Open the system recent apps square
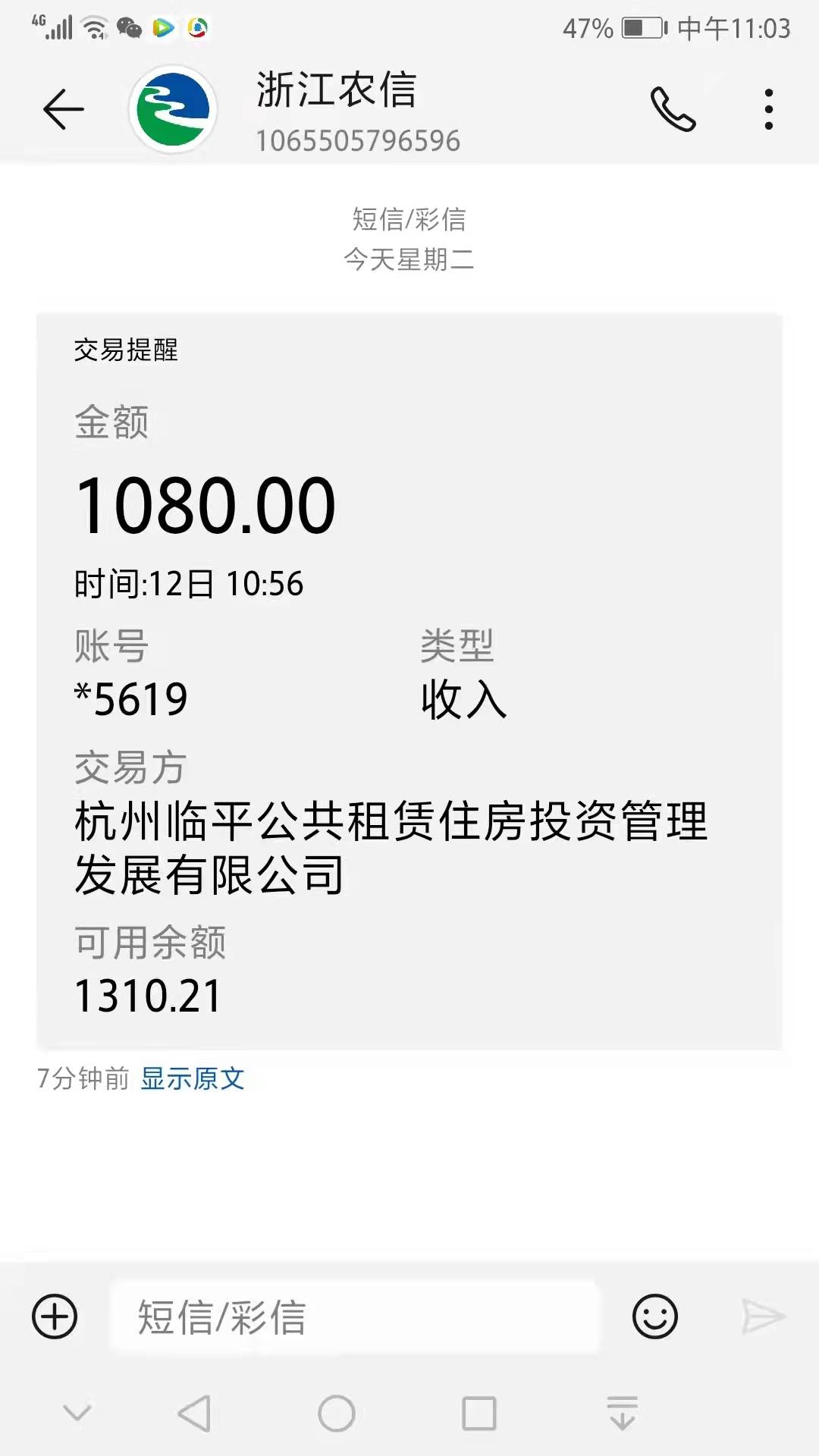Viewport: 819px width, 1456px height. pos(479,1414)
